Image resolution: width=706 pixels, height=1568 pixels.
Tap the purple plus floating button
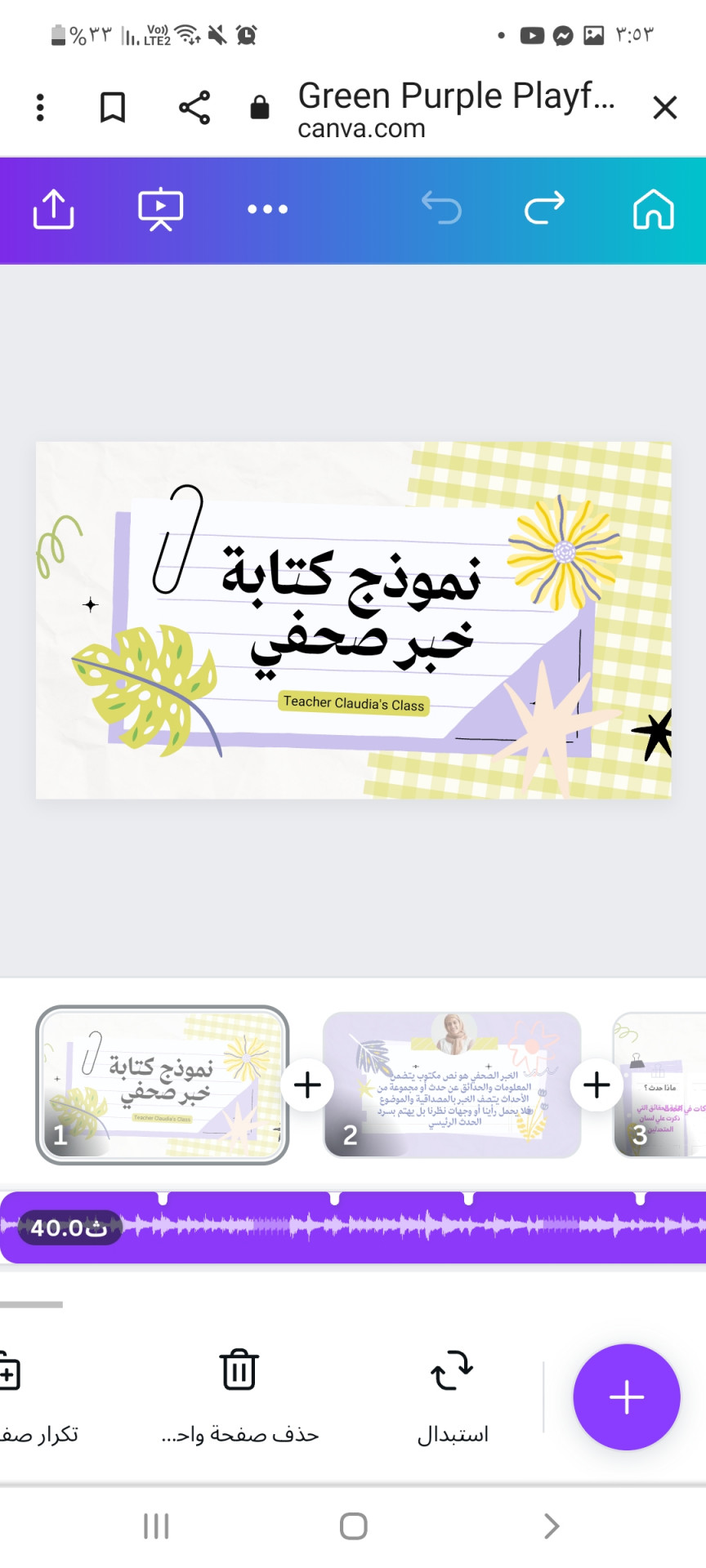626,1397
